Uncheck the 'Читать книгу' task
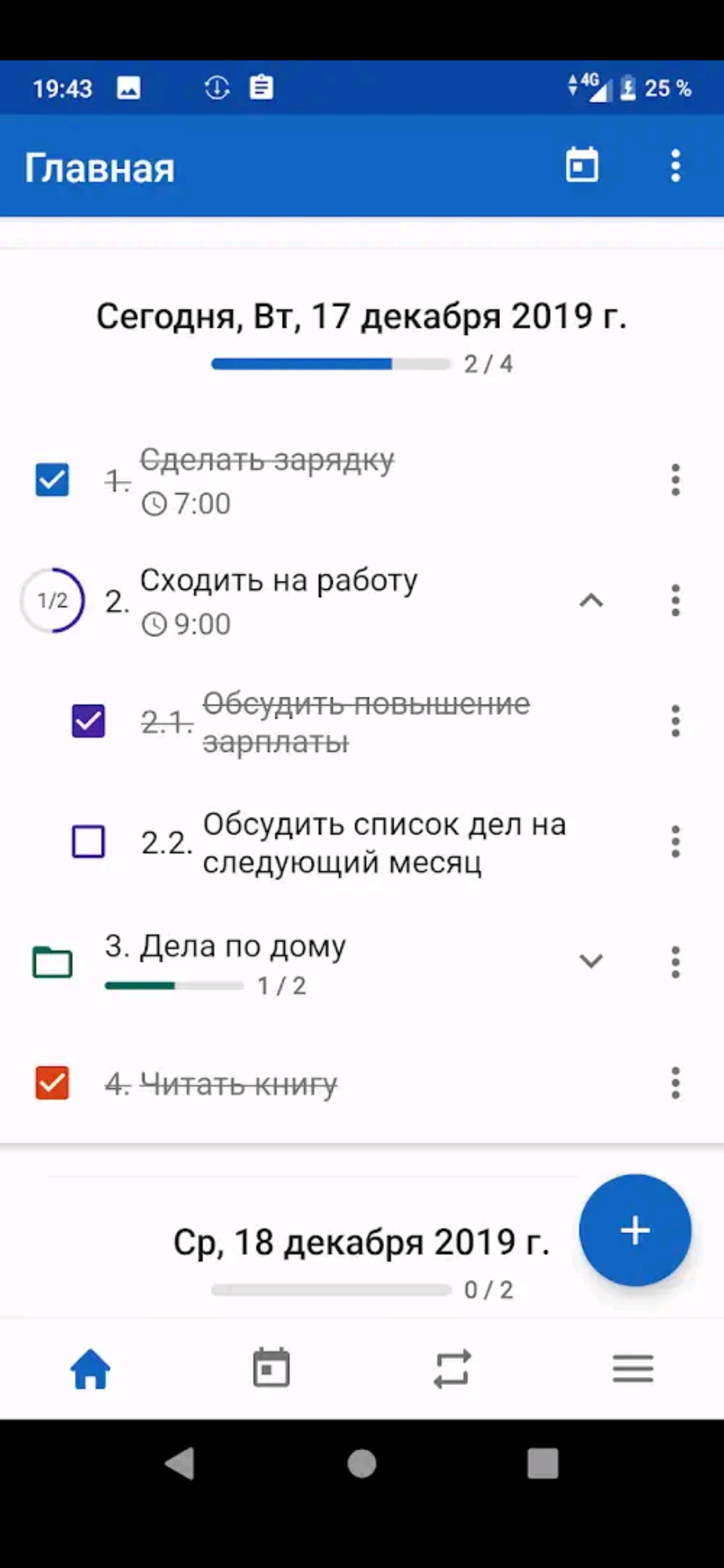Viewport: 724px width, 1568px height. (52, 1083)
